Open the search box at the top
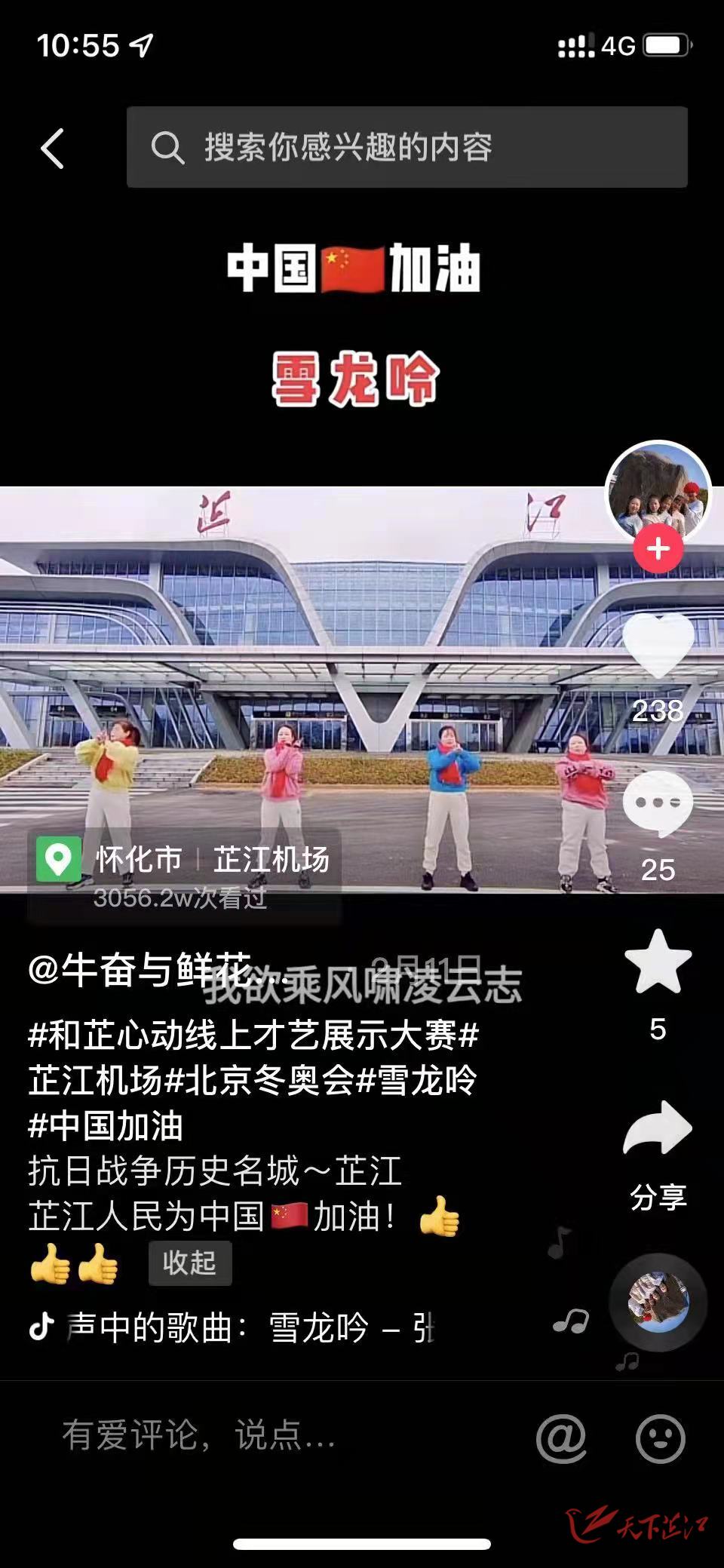Screen dimensions: 724x1568 pos(407,147)
